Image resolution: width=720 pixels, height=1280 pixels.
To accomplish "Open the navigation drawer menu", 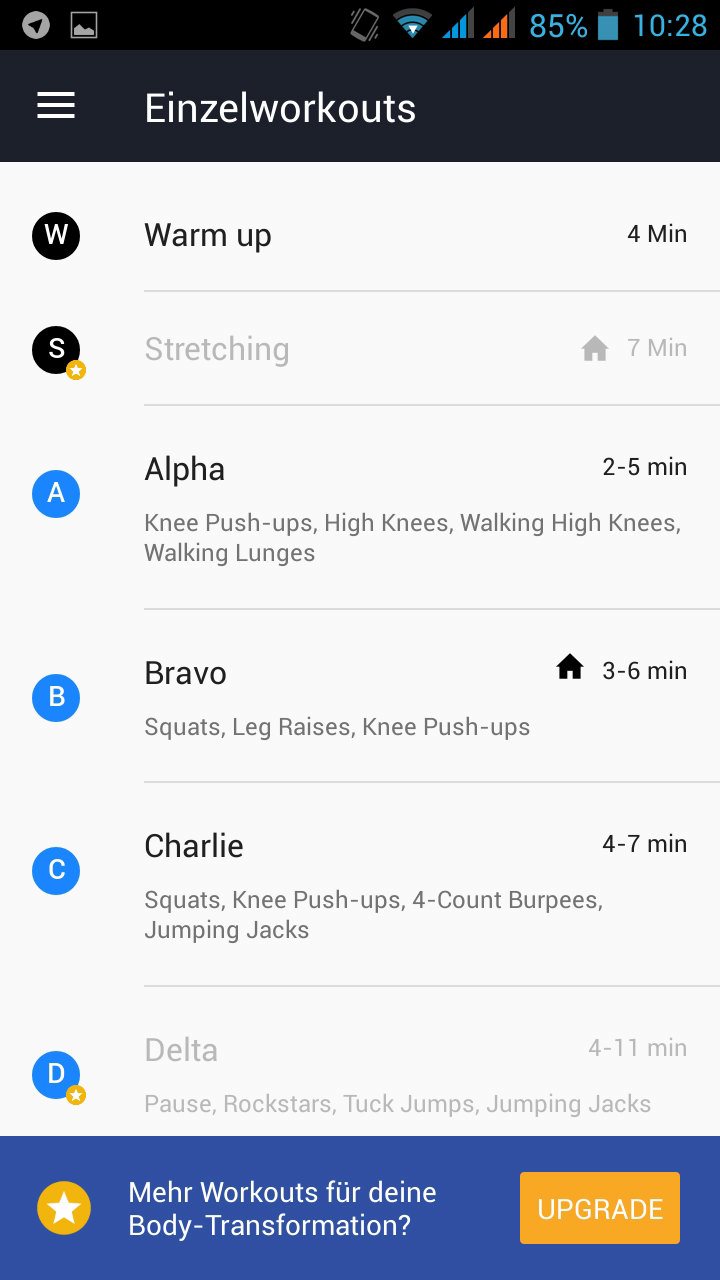I will tap(56, 105).
